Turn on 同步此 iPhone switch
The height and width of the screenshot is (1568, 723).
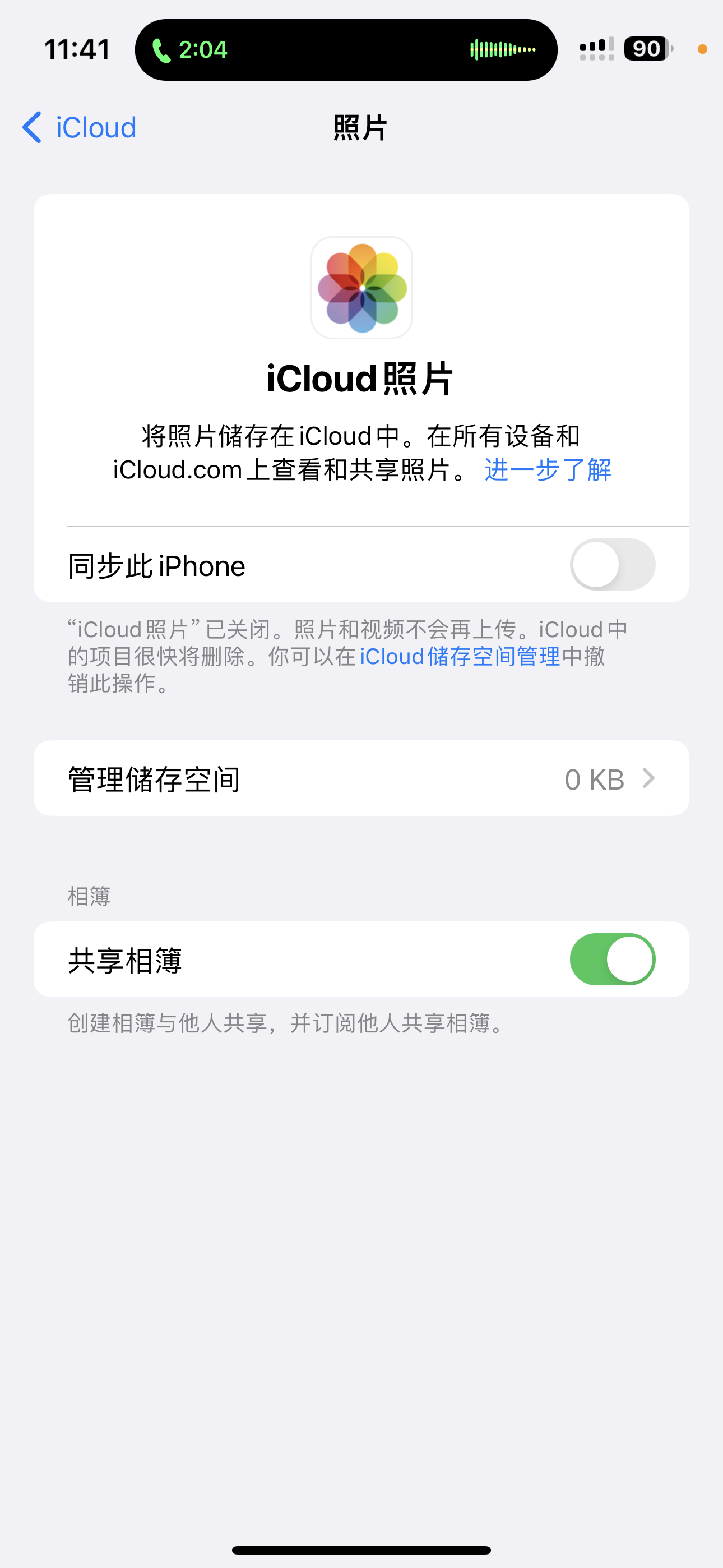point(611,565)
